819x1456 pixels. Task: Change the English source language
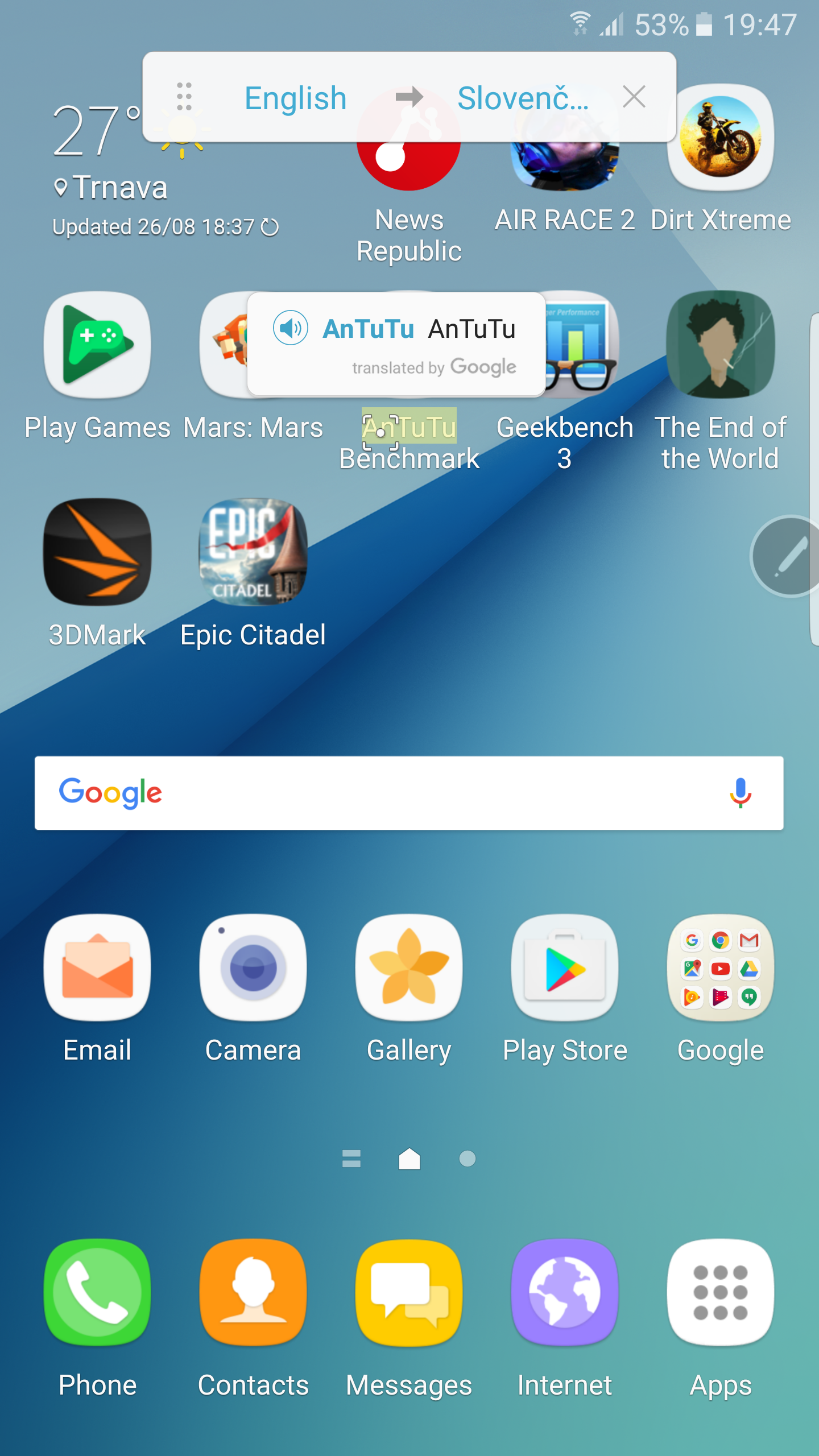pos(296,98)
